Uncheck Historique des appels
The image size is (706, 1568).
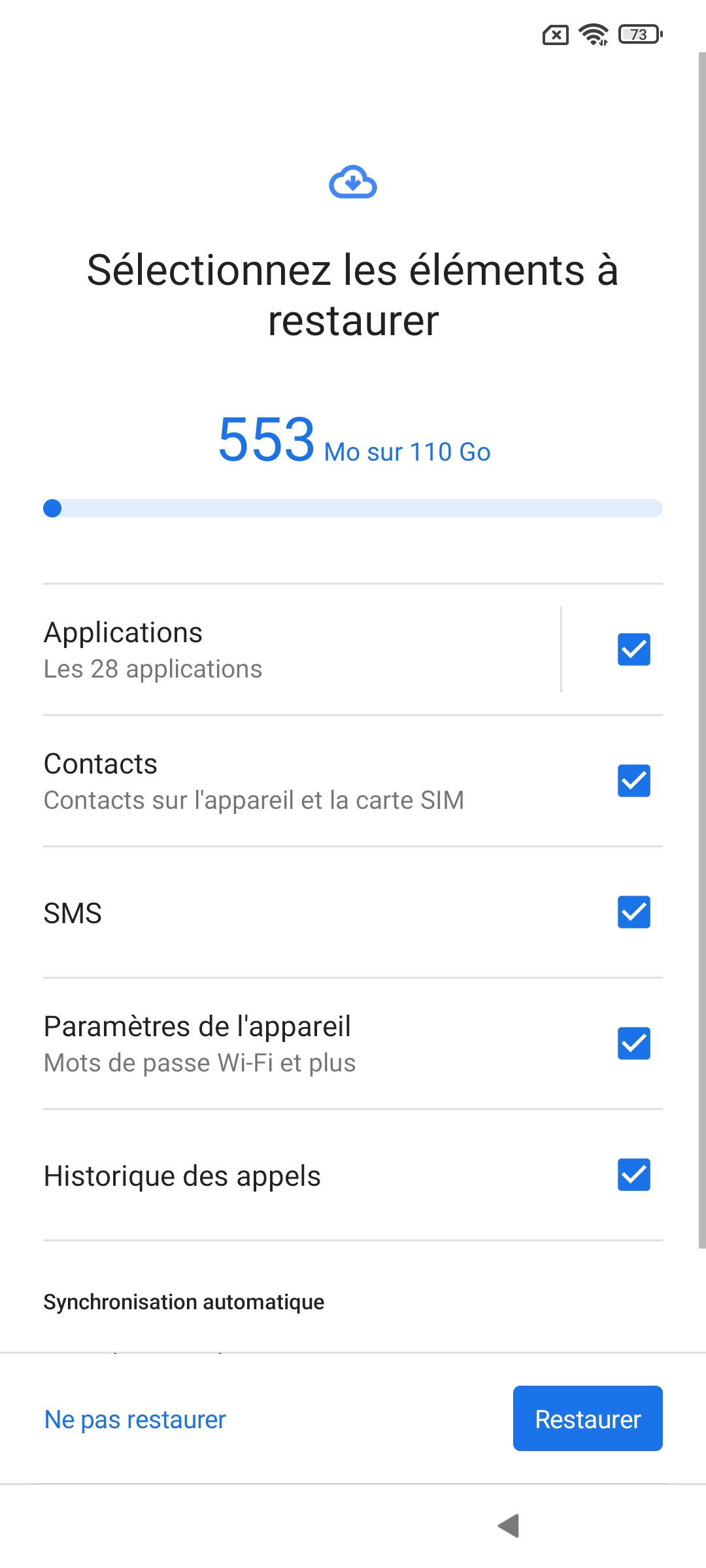click(633, 1175)
